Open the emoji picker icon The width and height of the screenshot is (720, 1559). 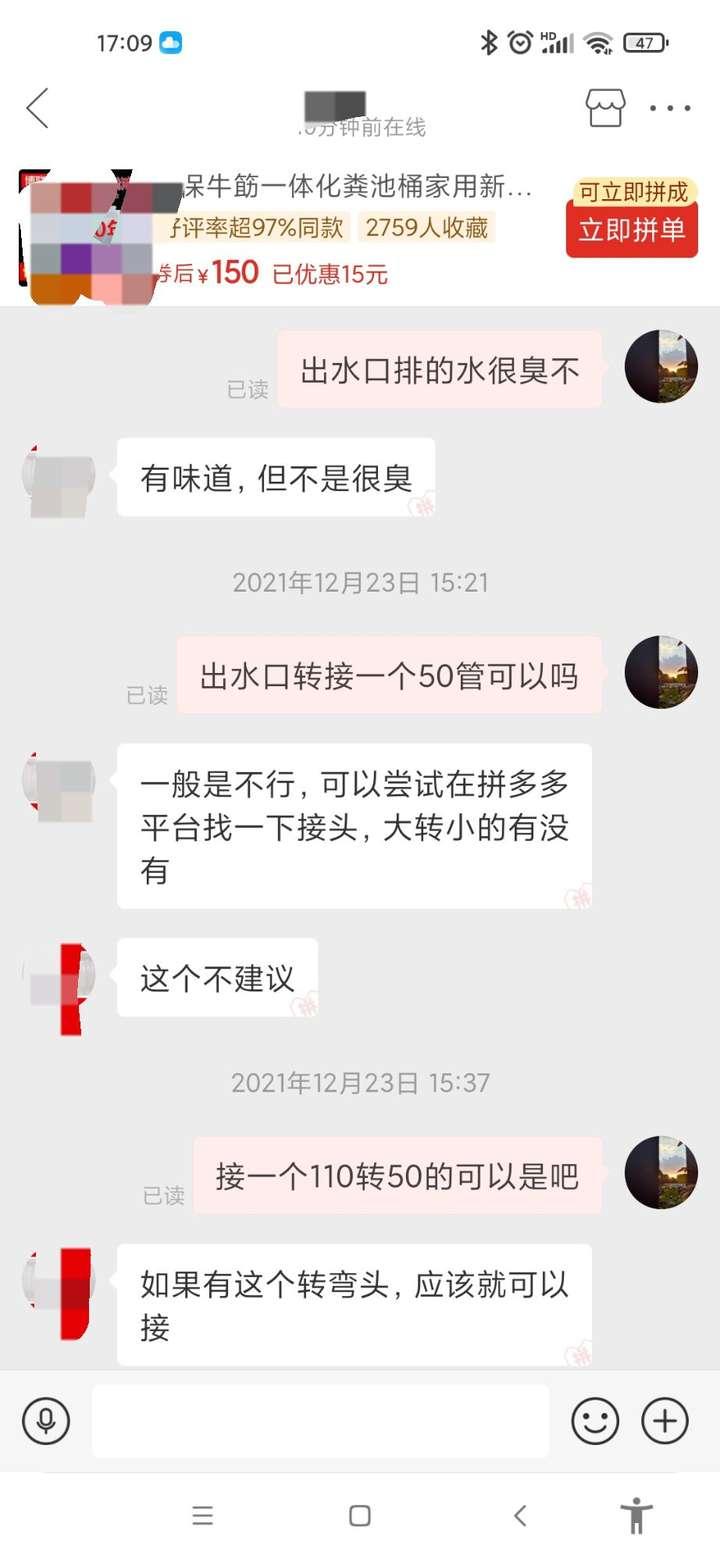tap(597, 1421)
